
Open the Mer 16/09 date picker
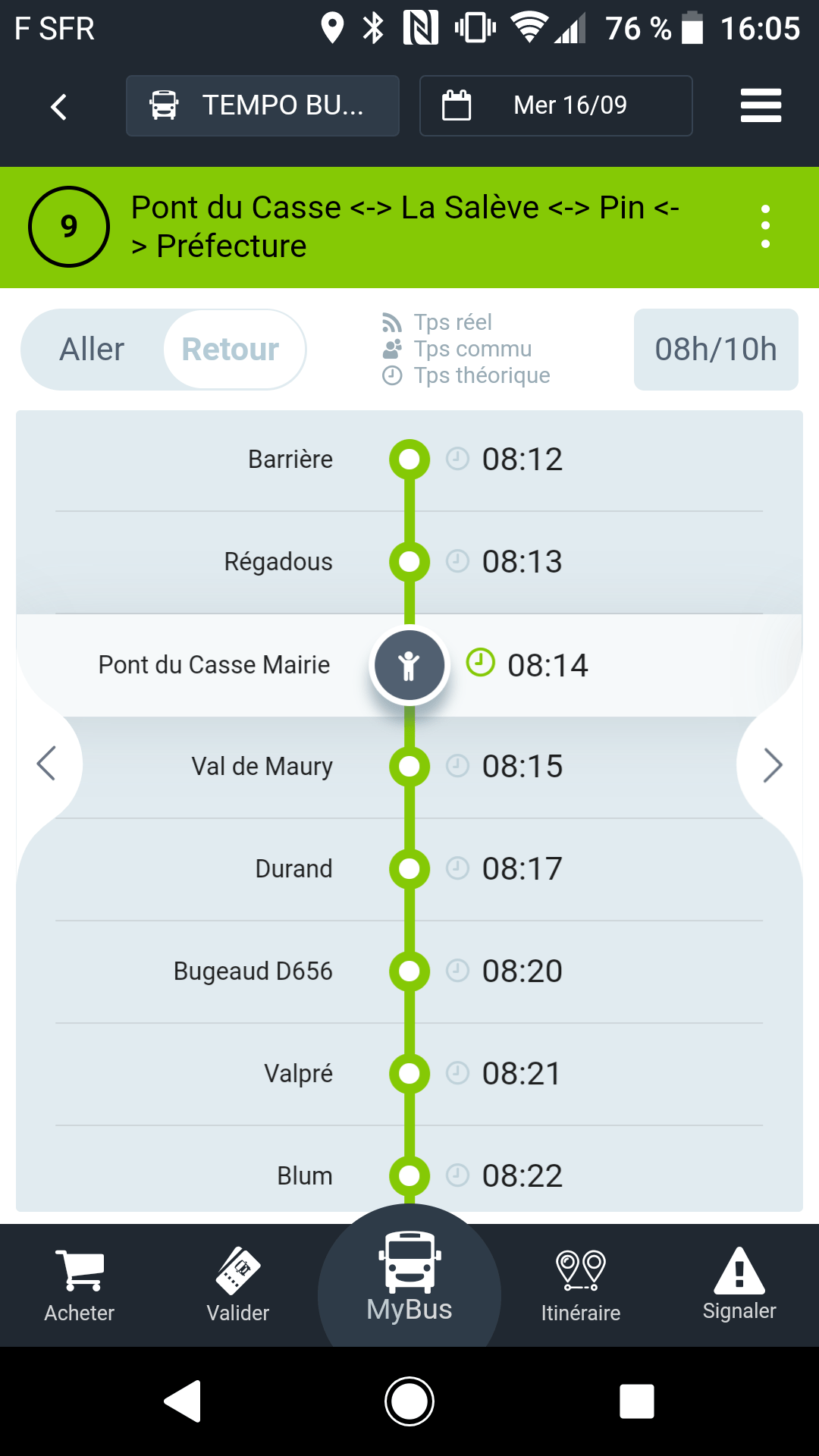pyautogui.click(x=556, y=105)
